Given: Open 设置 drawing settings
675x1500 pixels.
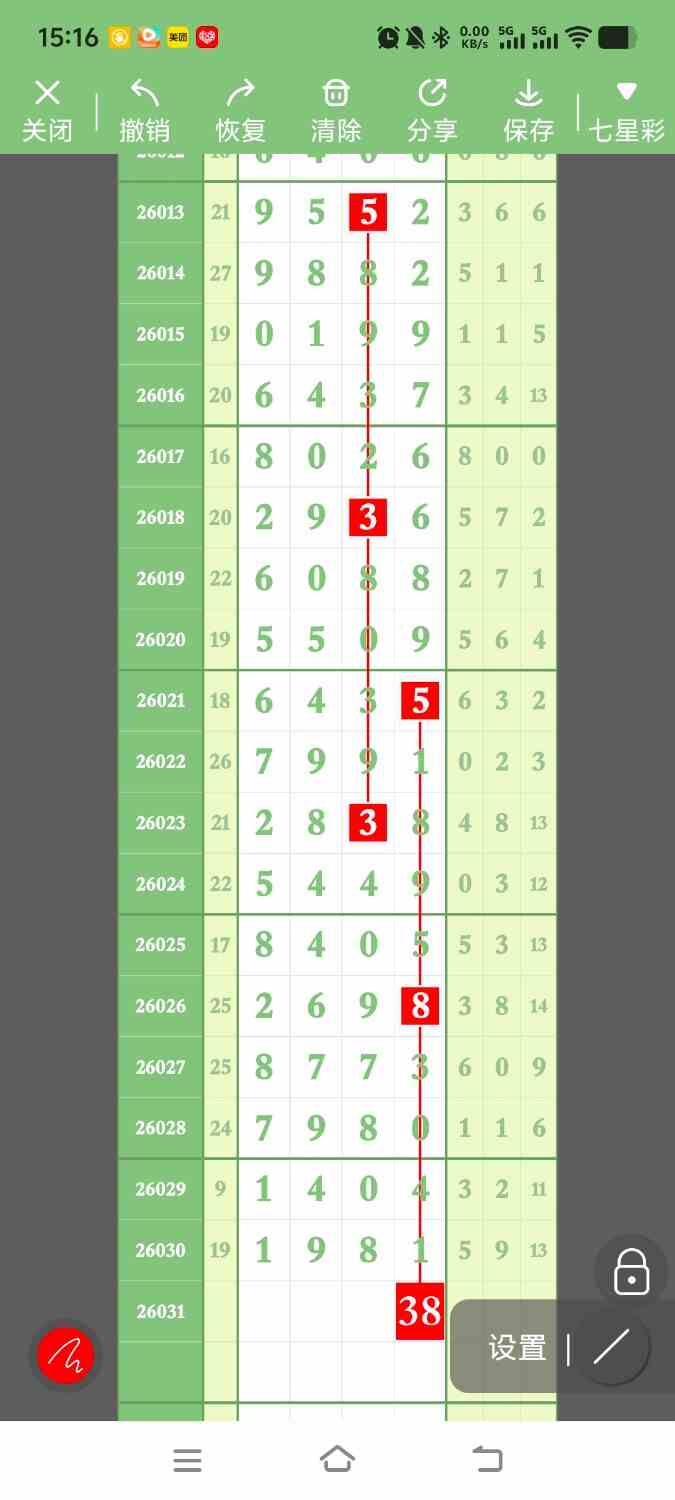Looking at the screenshot, I should point(517,1348).
